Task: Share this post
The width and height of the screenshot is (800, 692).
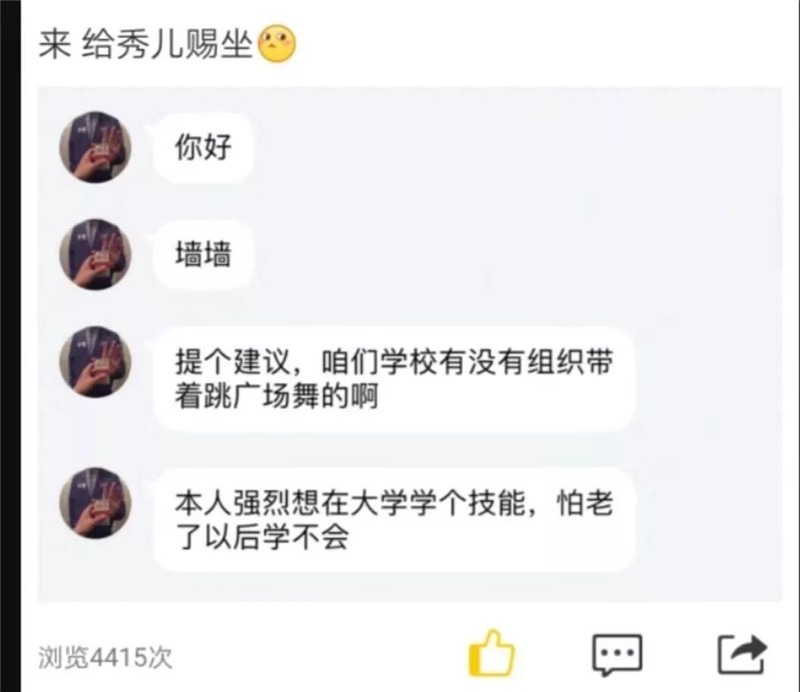Action: click(741, 654)
